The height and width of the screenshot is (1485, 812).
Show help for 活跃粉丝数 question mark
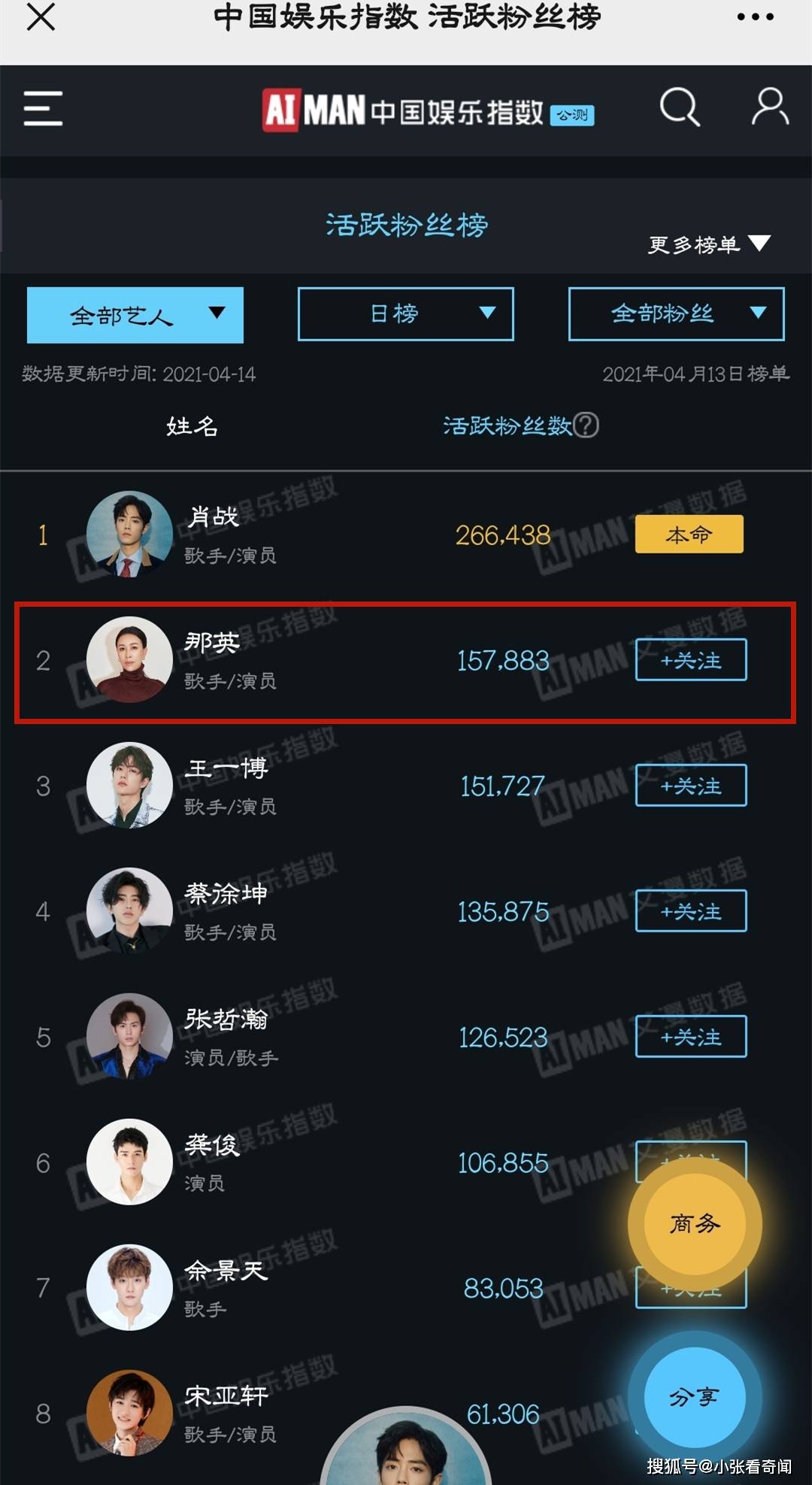click(x=586, y=426)
